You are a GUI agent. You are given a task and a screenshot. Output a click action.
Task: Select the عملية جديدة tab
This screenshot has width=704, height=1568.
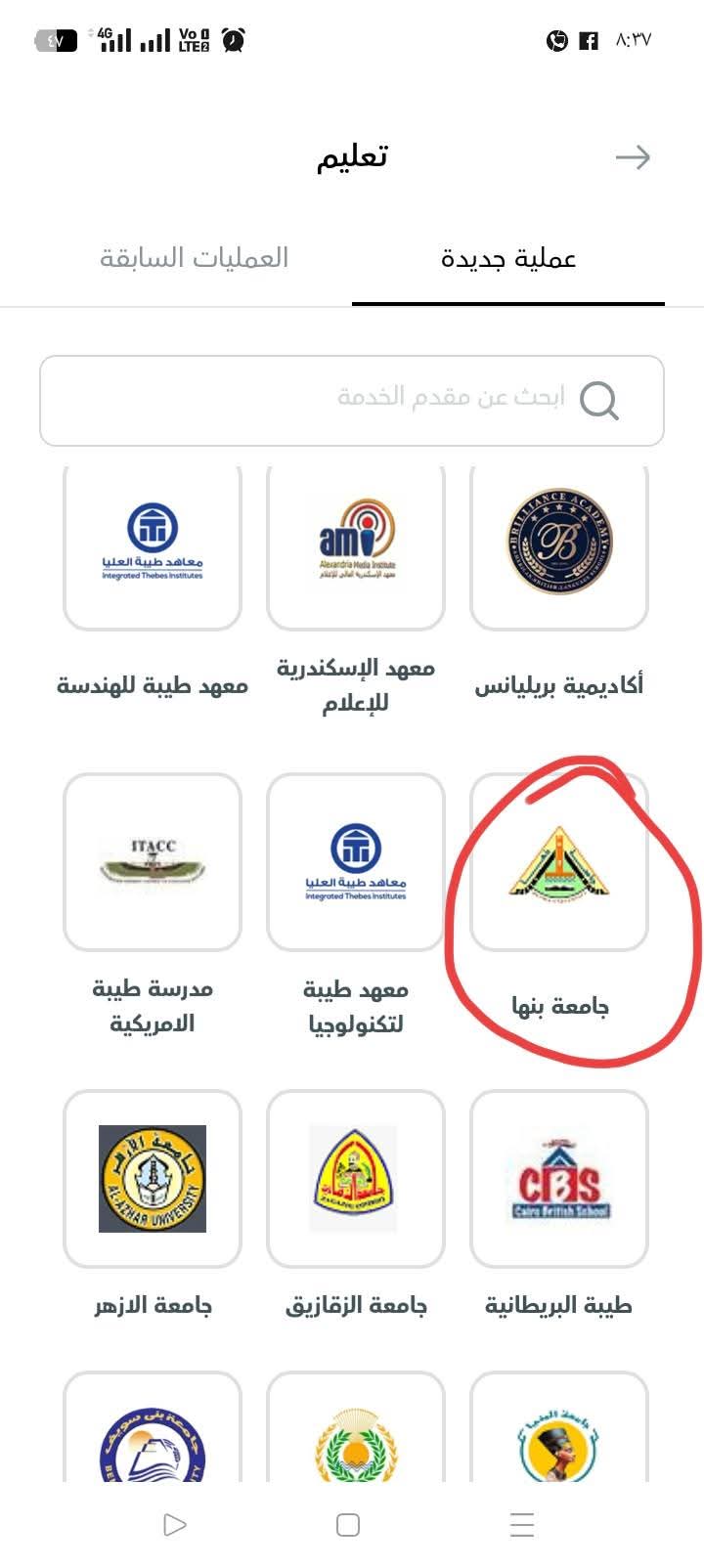[x=508, y=259]
